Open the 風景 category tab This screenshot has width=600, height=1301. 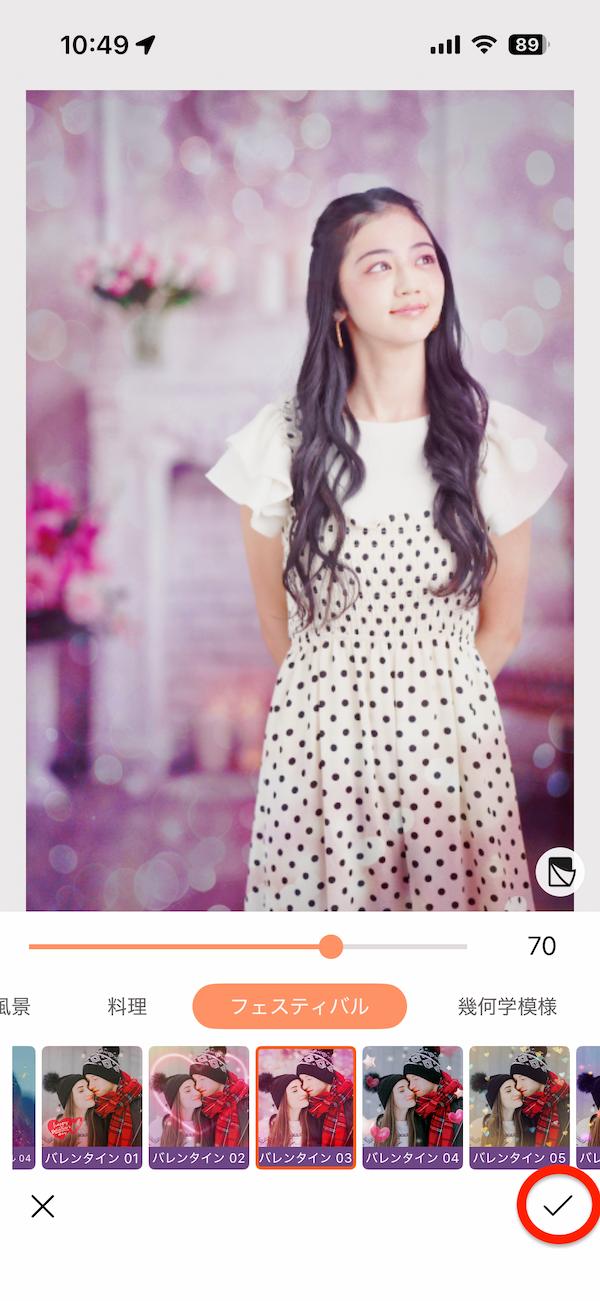(x=14, y=1006)
